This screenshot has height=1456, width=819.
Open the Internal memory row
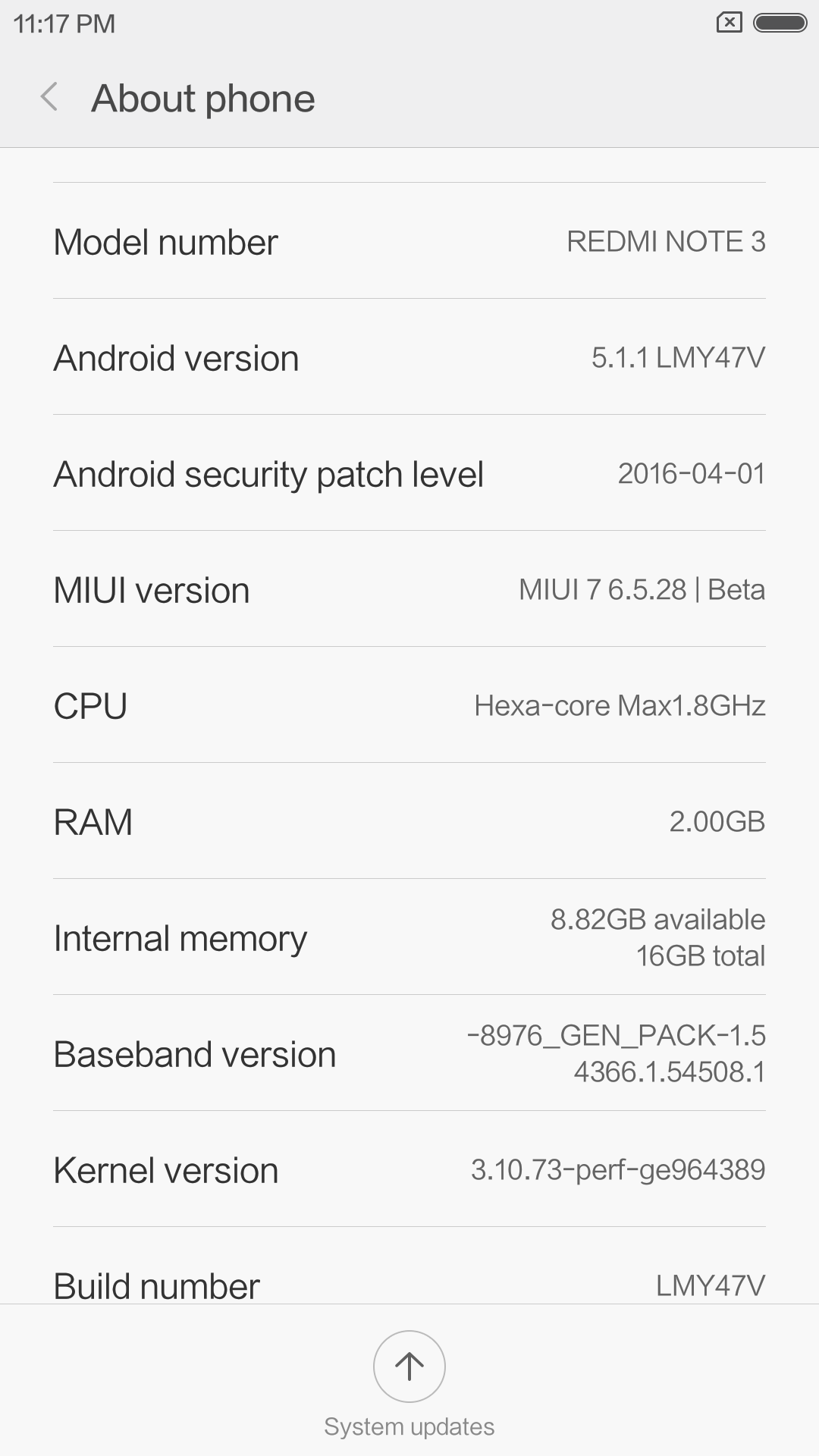coord(409,937)
